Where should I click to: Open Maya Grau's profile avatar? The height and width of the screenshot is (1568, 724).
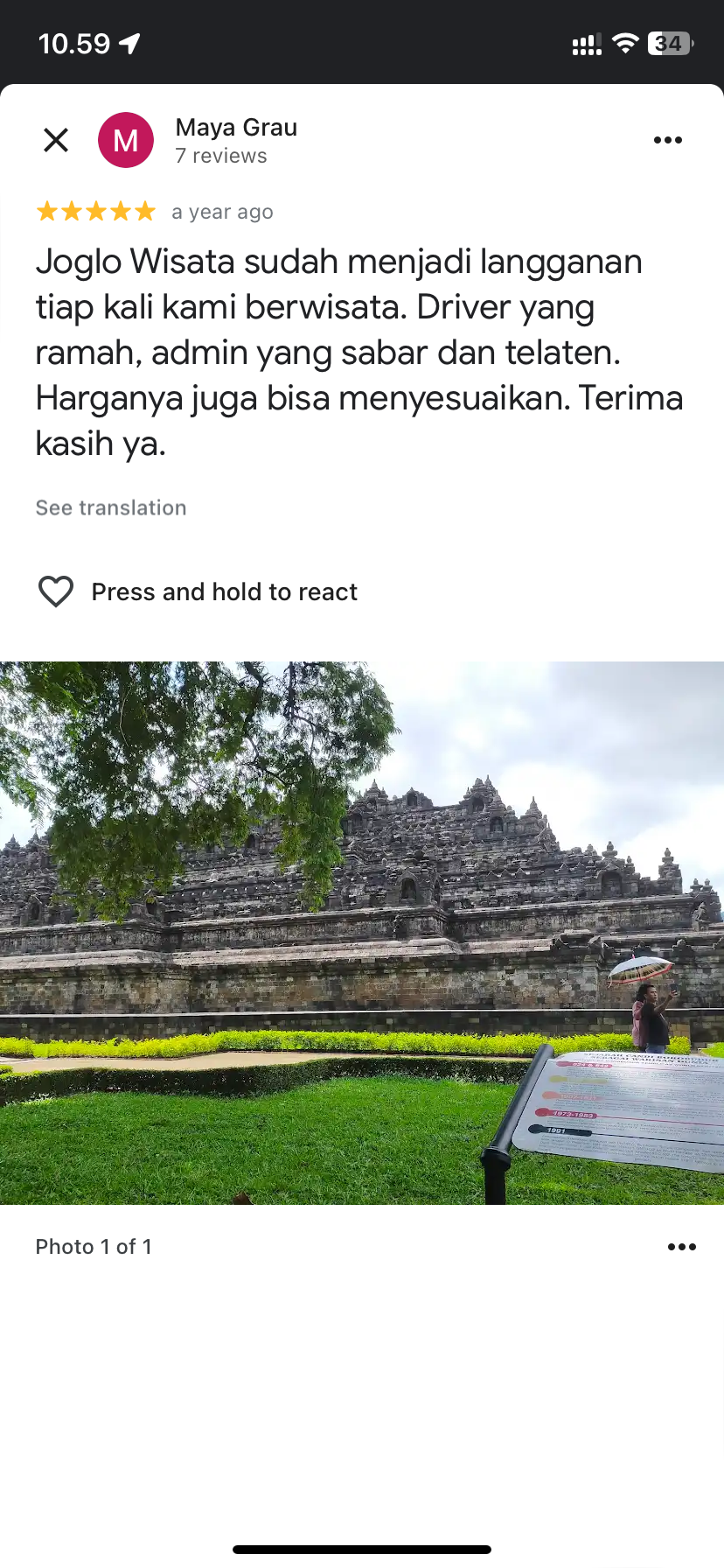tap(126, 140)
